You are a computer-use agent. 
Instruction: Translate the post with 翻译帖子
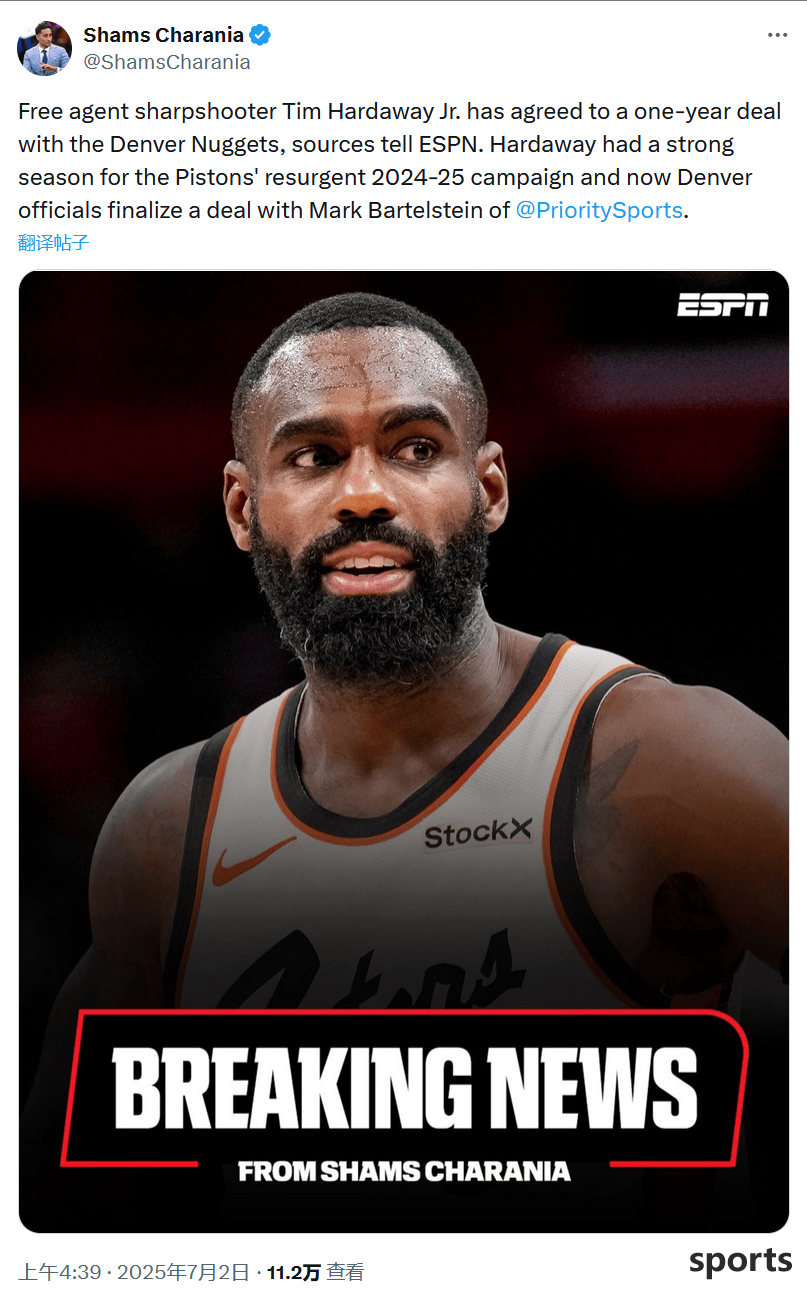[54, 242]
